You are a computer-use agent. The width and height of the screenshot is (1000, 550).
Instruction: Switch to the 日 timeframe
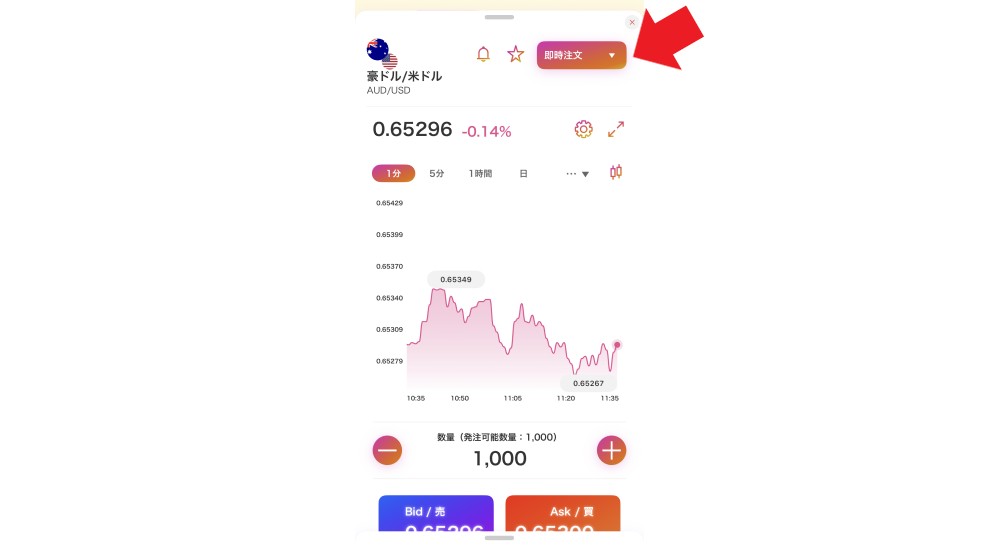pos(523,173)
